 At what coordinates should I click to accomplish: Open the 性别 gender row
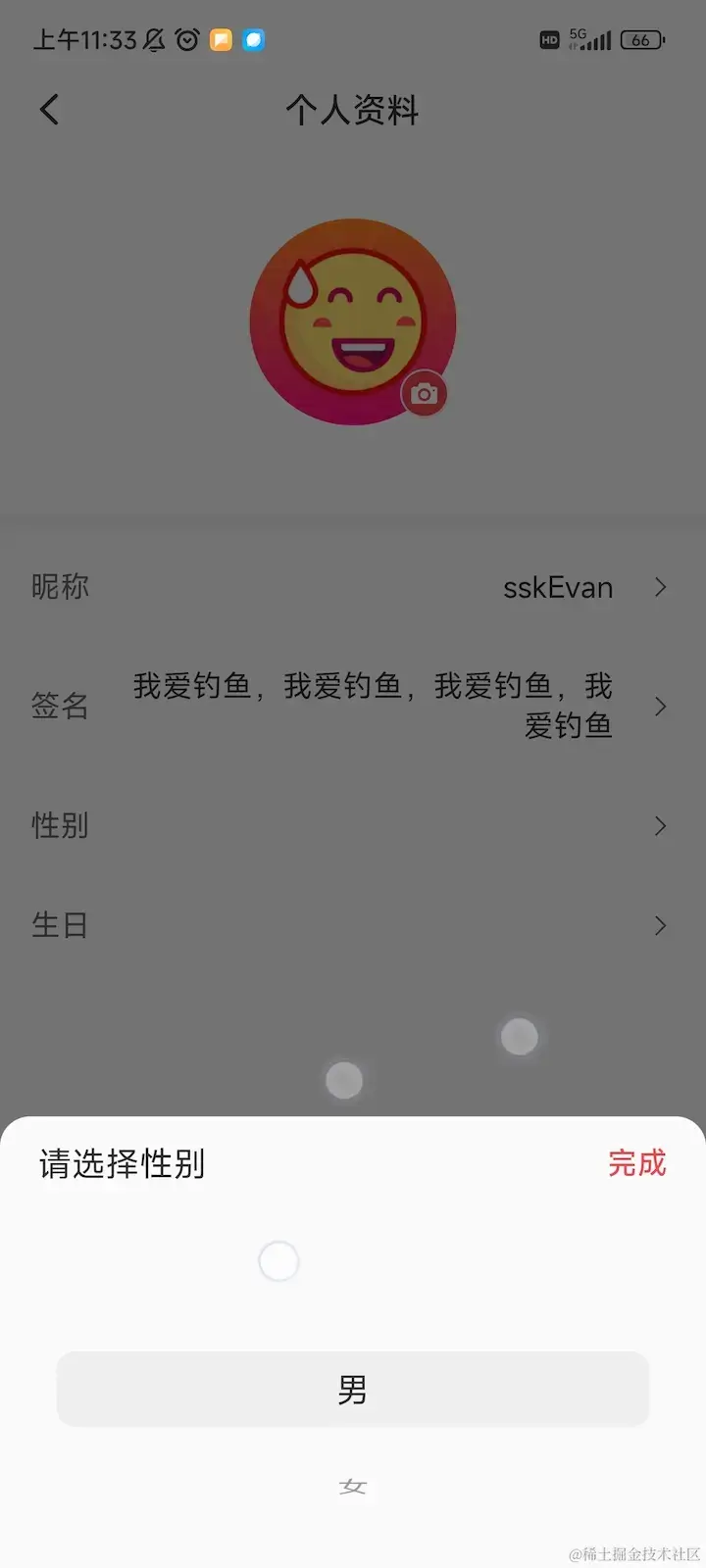[x=353, y=825]
